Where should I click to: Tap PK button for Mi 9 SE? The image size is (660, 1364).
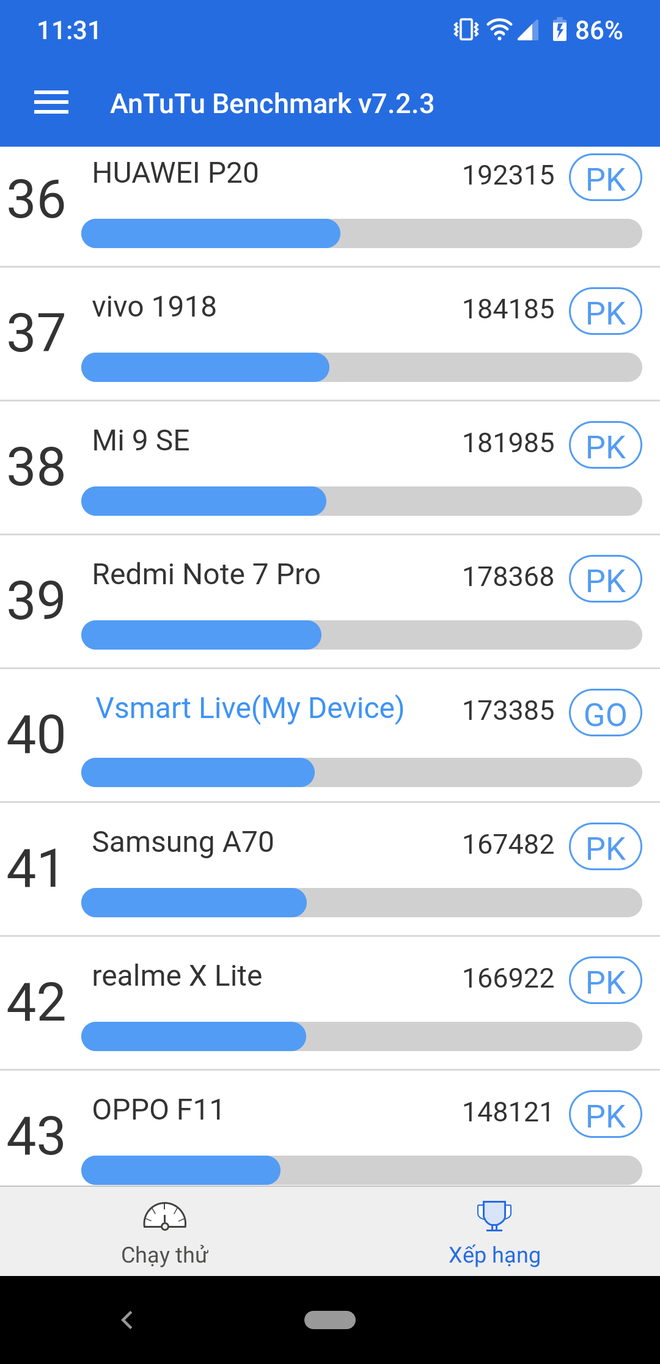click(605, 447)
